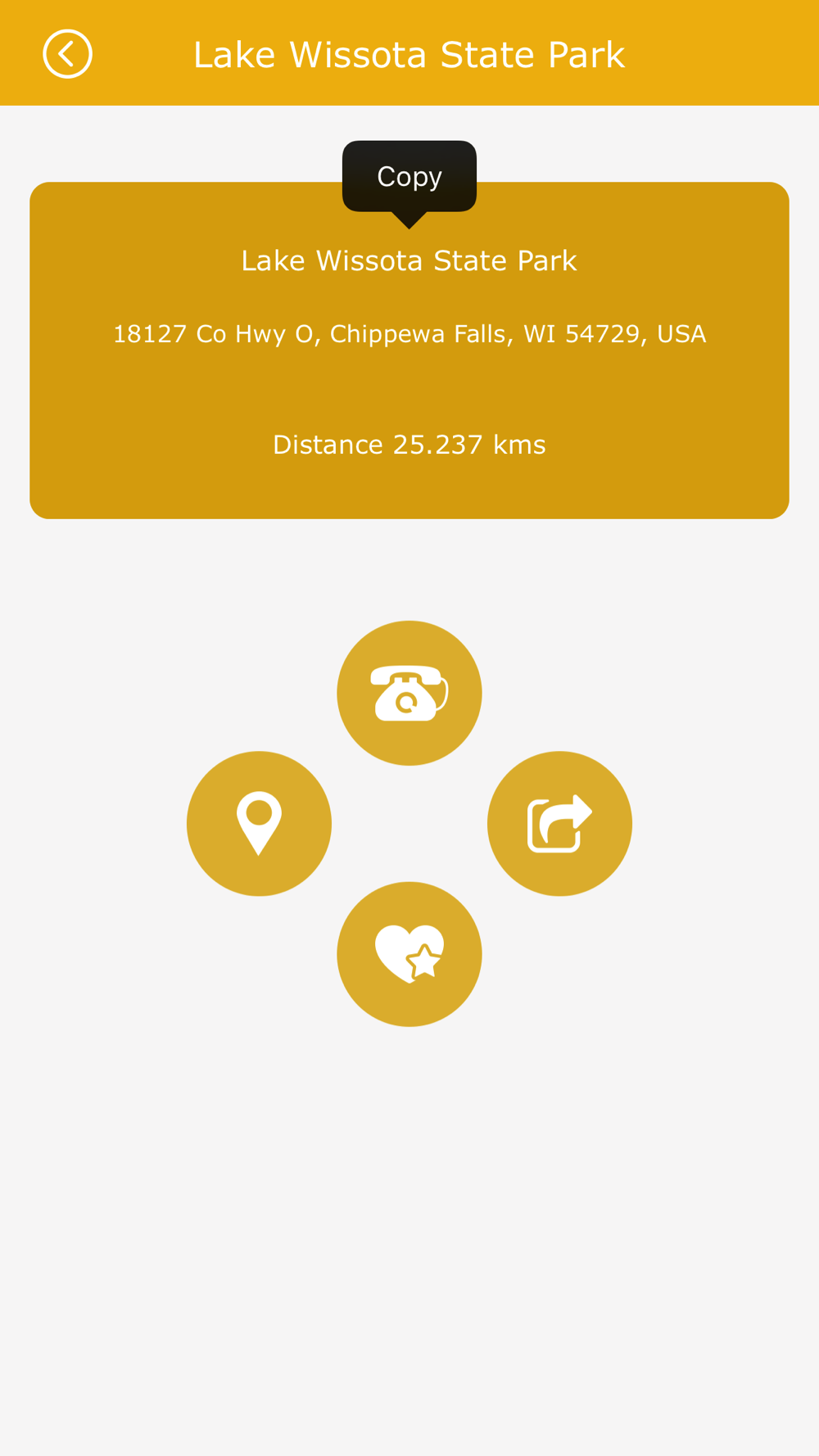Tap the Copy popup option

pyautogui.click(x=409, y=177)
